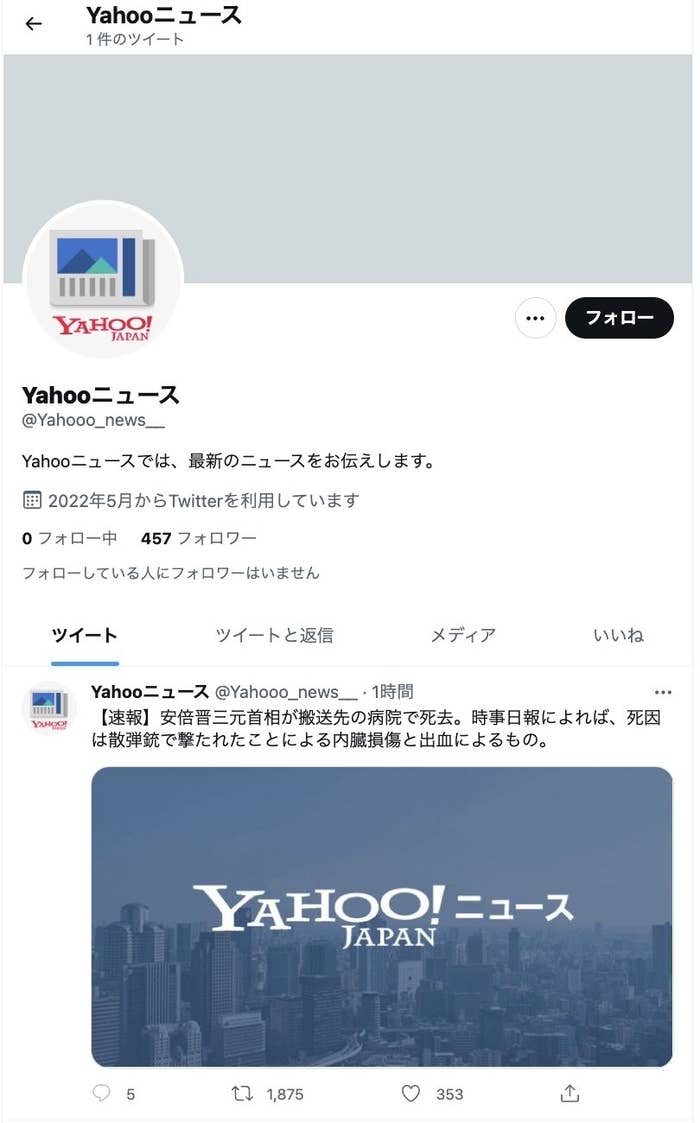
Task: View the 0 フォロー中 following list
Action: coord(69,538)
